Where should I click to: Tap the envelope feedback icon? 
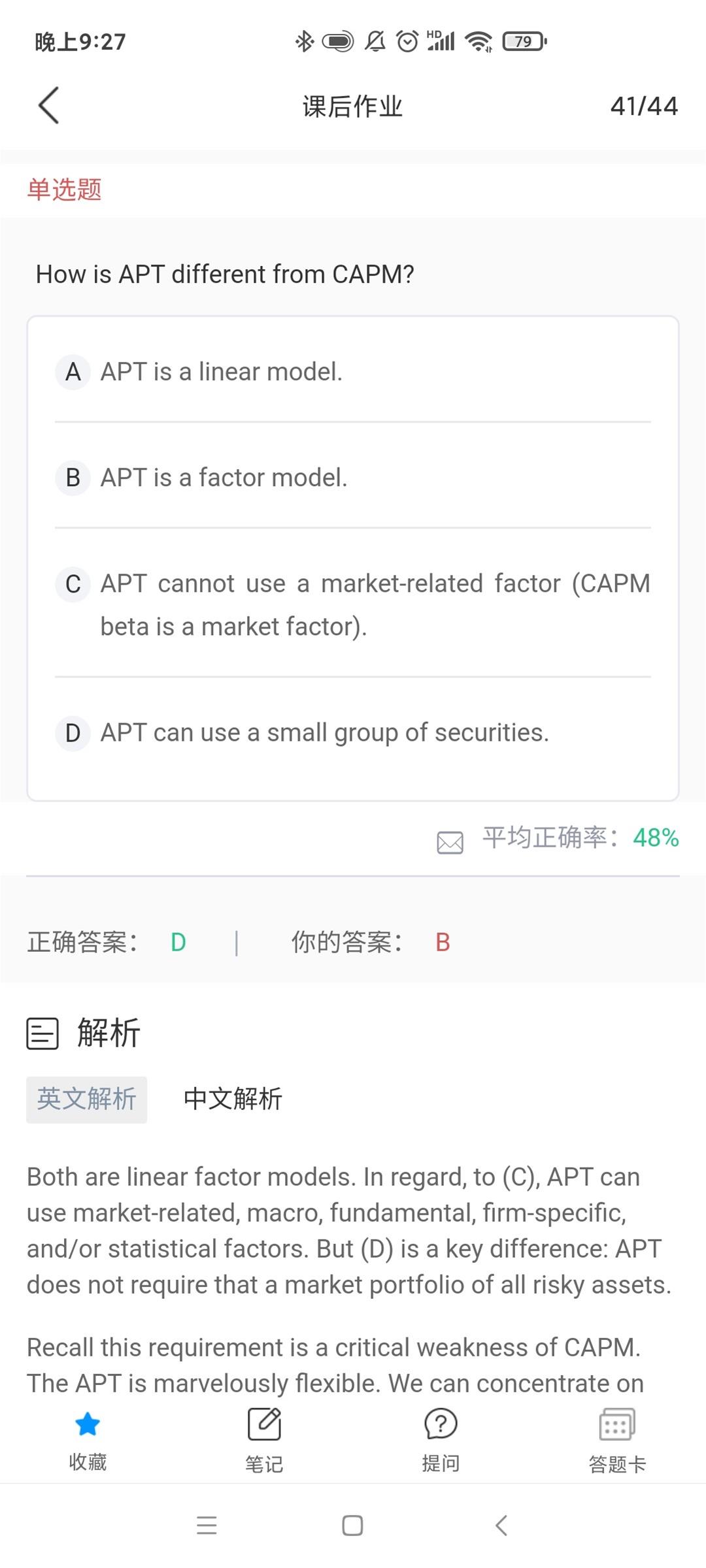(x=450, y=842)
